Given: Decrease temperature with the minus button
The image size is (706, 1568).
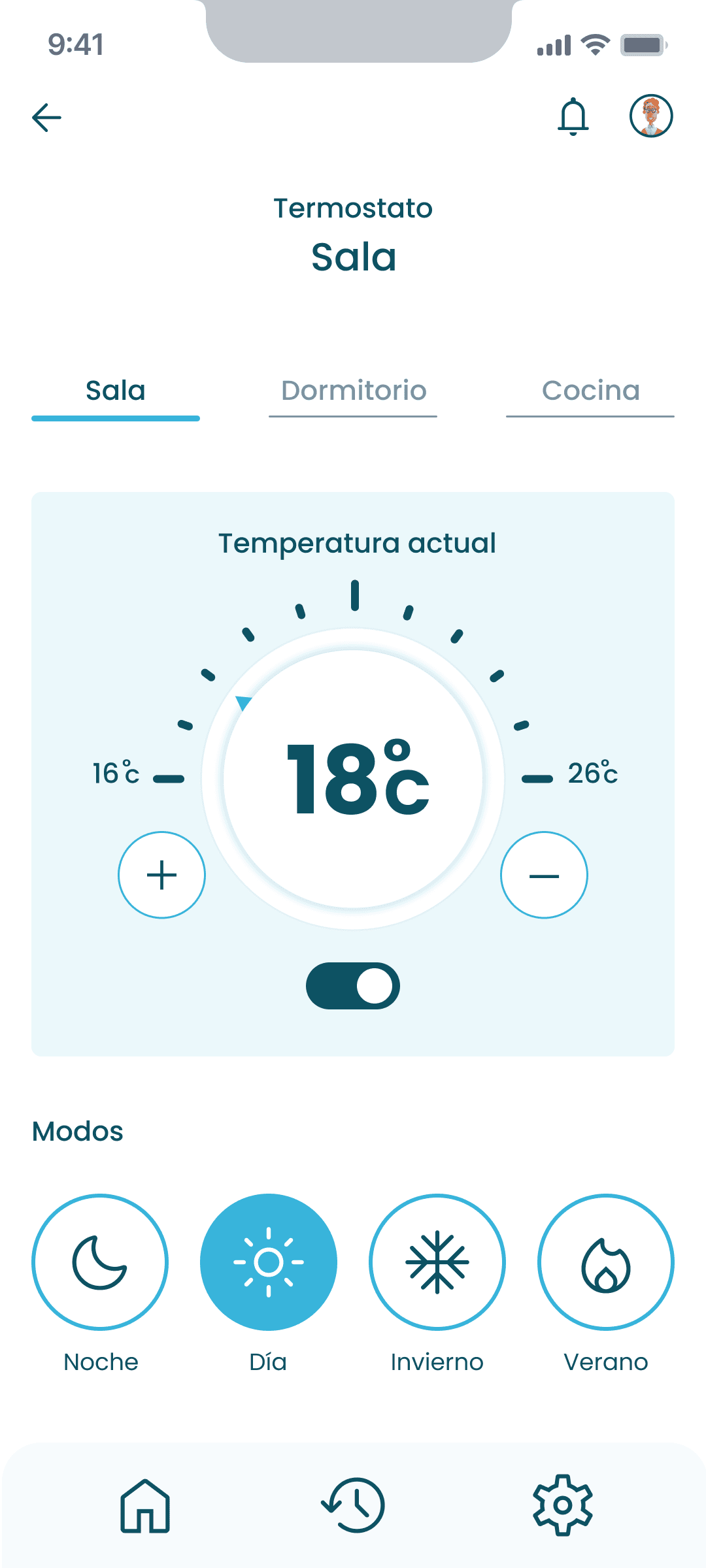Looking at the screenshot, I should click(x=544, y=875).
